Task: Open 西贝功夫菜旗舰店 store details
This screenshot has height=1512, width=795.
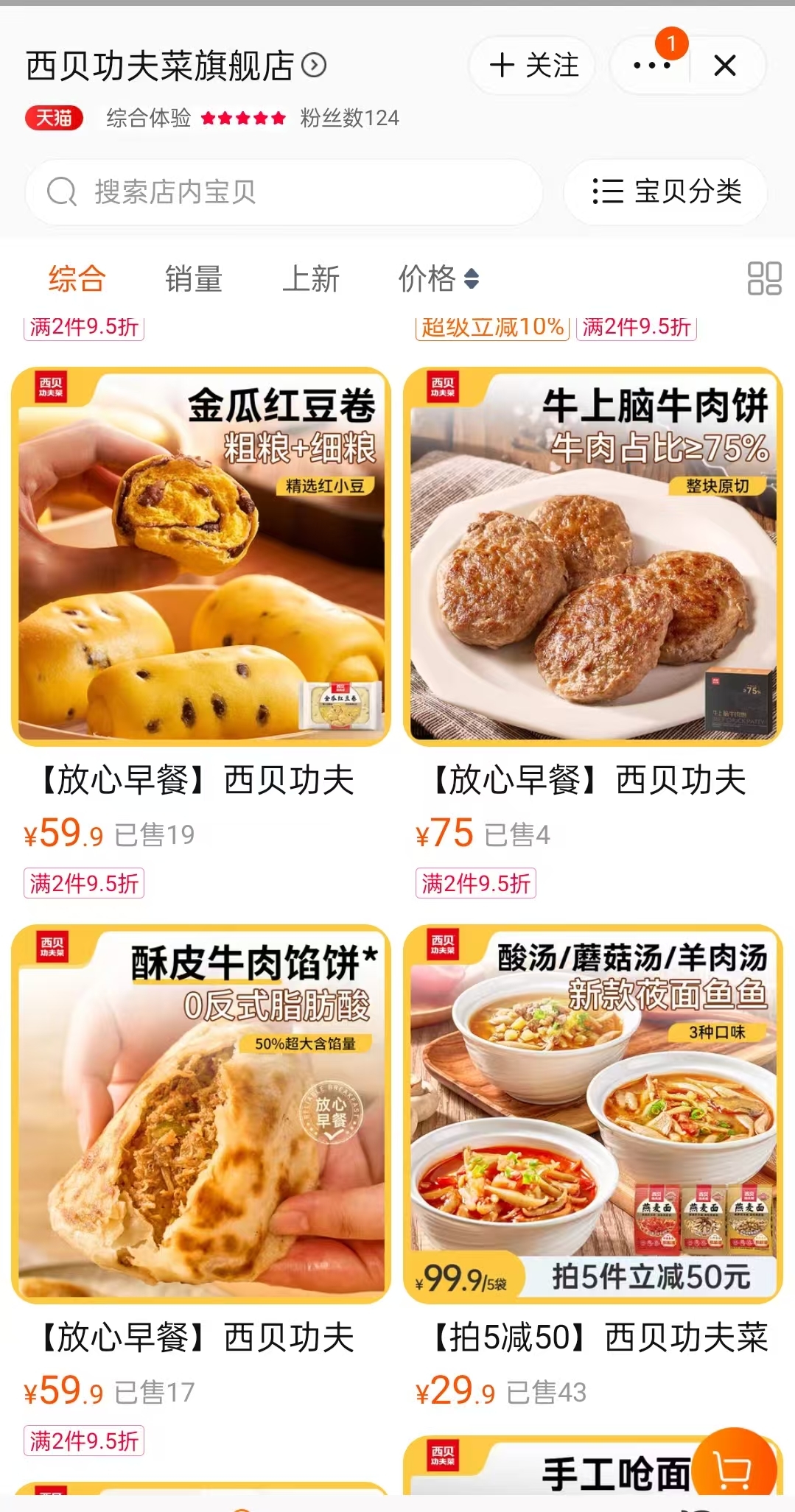Action: click(x=175, y=66)
